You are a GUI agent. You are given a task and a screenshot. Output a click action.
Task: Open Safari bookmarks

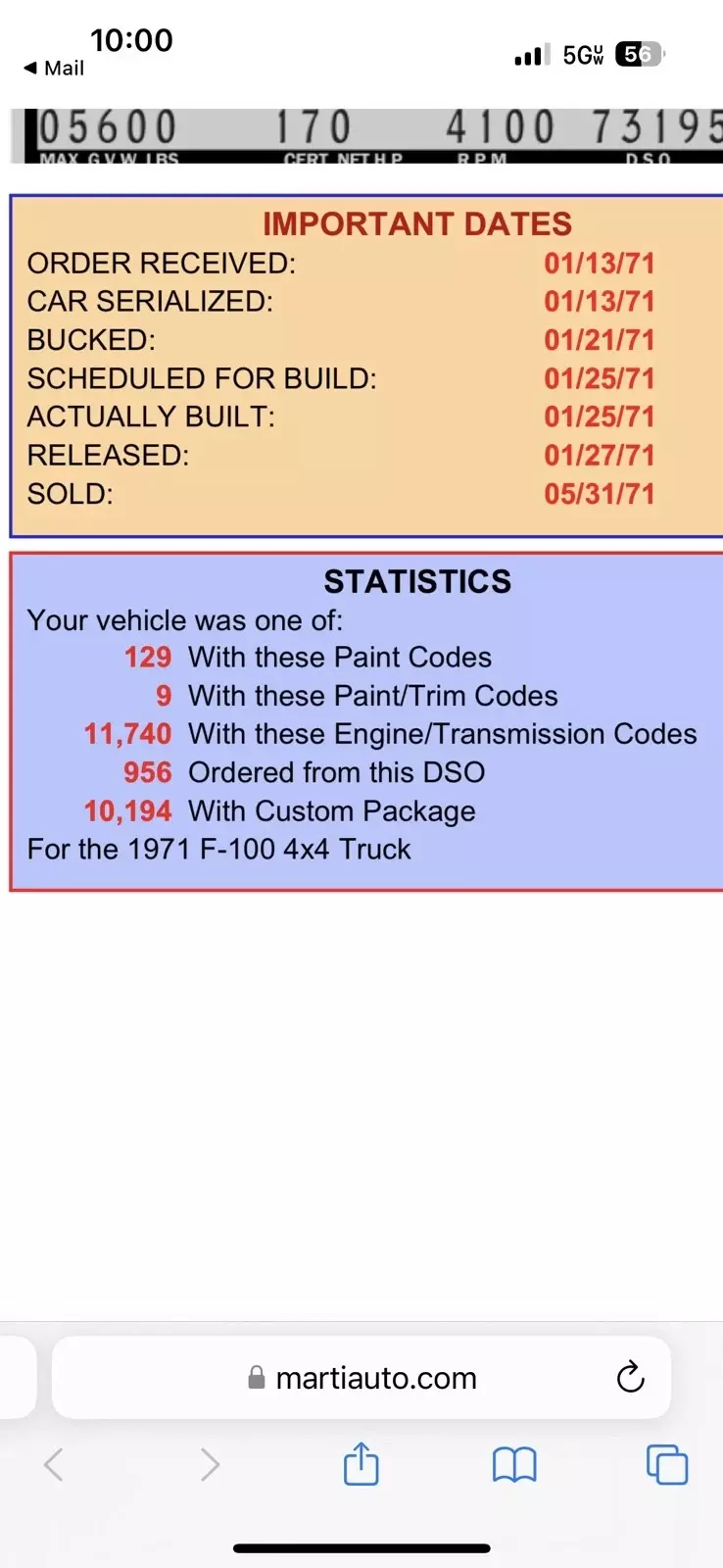click(514, 1465)
